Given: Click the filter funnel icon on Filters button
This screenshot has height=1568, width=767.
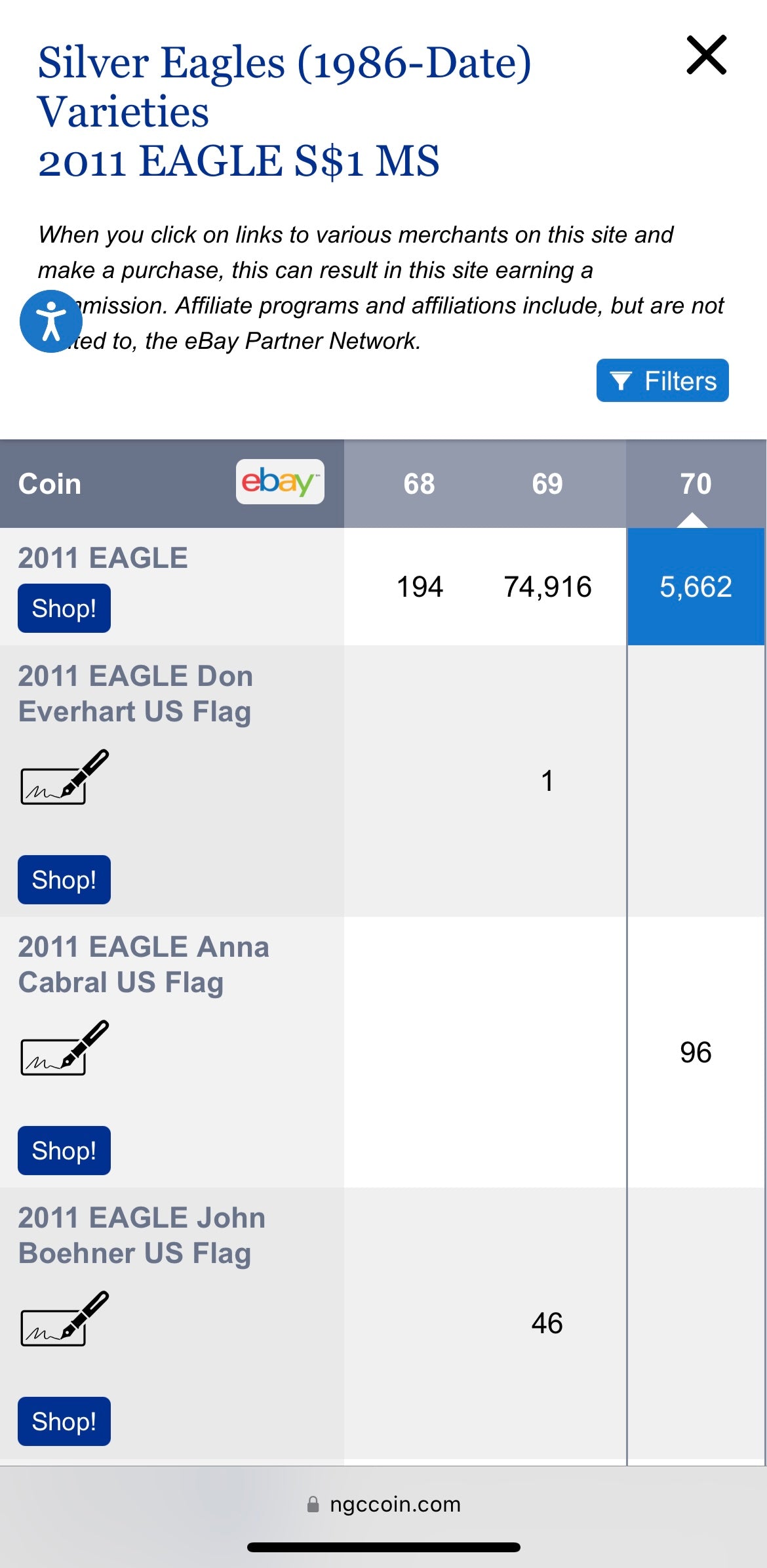Looking at the screenshot, I should (620, 380).
